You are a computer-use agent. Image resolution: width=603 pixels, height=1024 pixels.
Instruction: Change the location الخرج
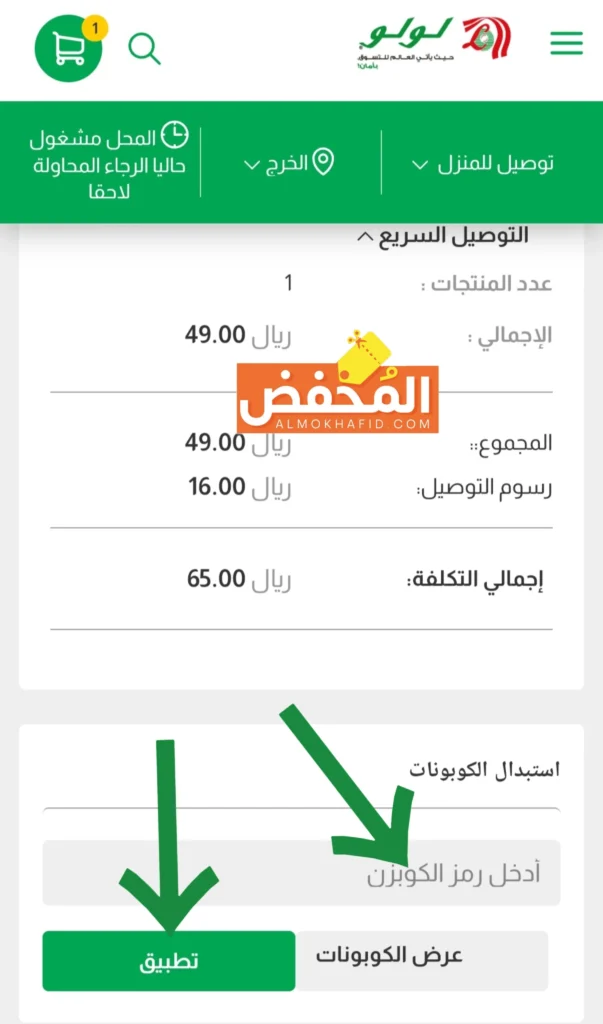[x=288, y=164]
